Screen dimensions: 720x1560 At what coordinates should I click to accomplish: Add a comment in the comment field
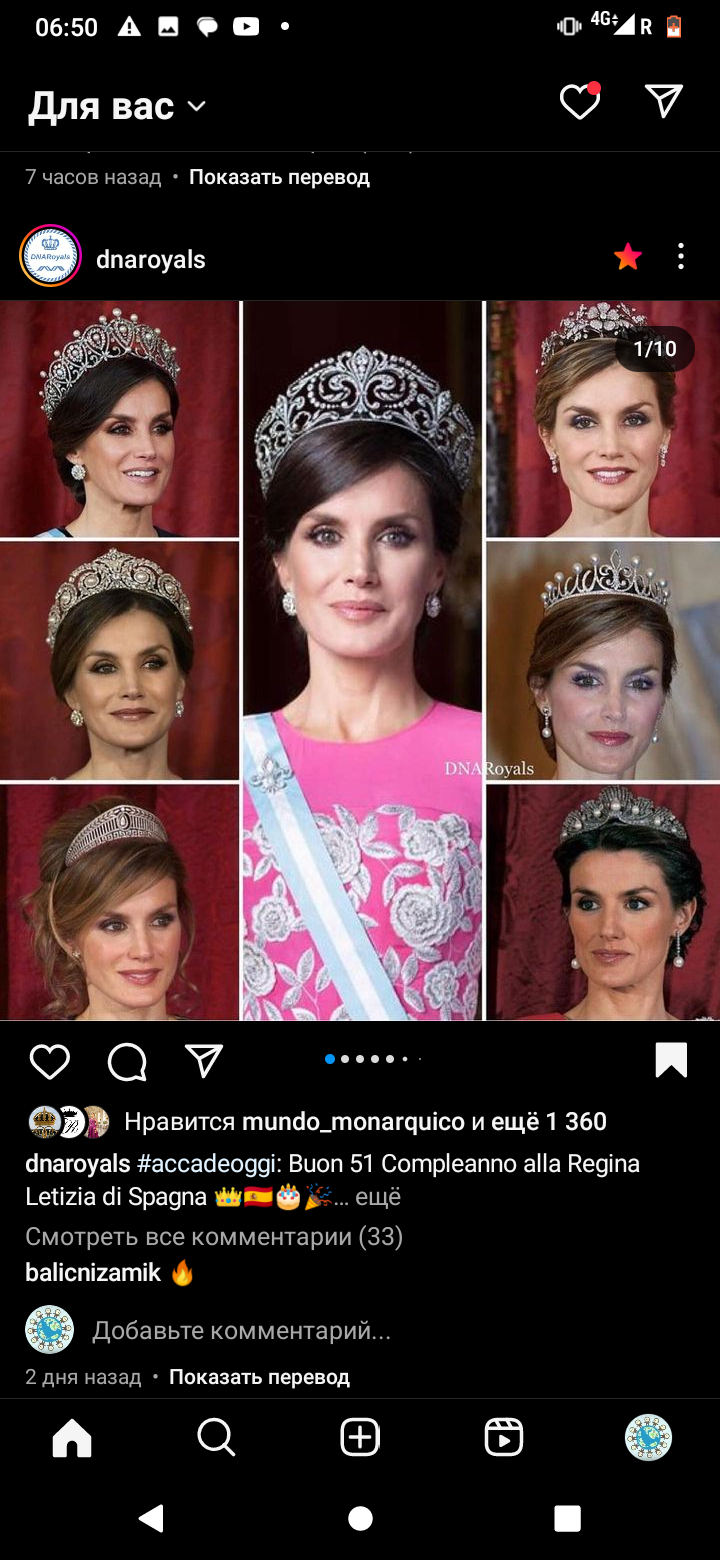[240, 1330]
